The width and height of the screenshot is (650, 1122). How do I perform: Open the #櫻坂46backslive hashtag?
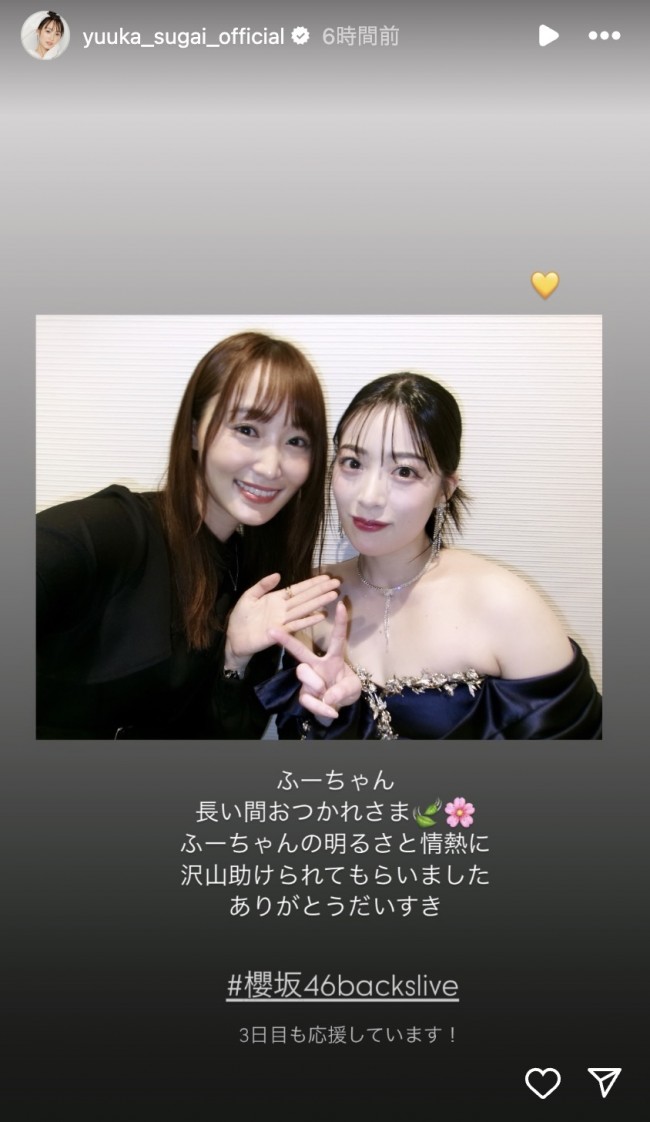pyautogui.click(x=342, y=986)
